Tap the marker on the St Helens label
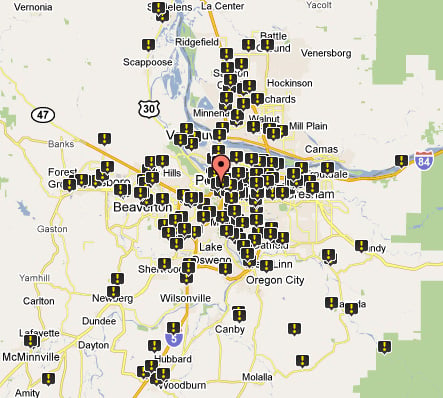 point(160,10)
